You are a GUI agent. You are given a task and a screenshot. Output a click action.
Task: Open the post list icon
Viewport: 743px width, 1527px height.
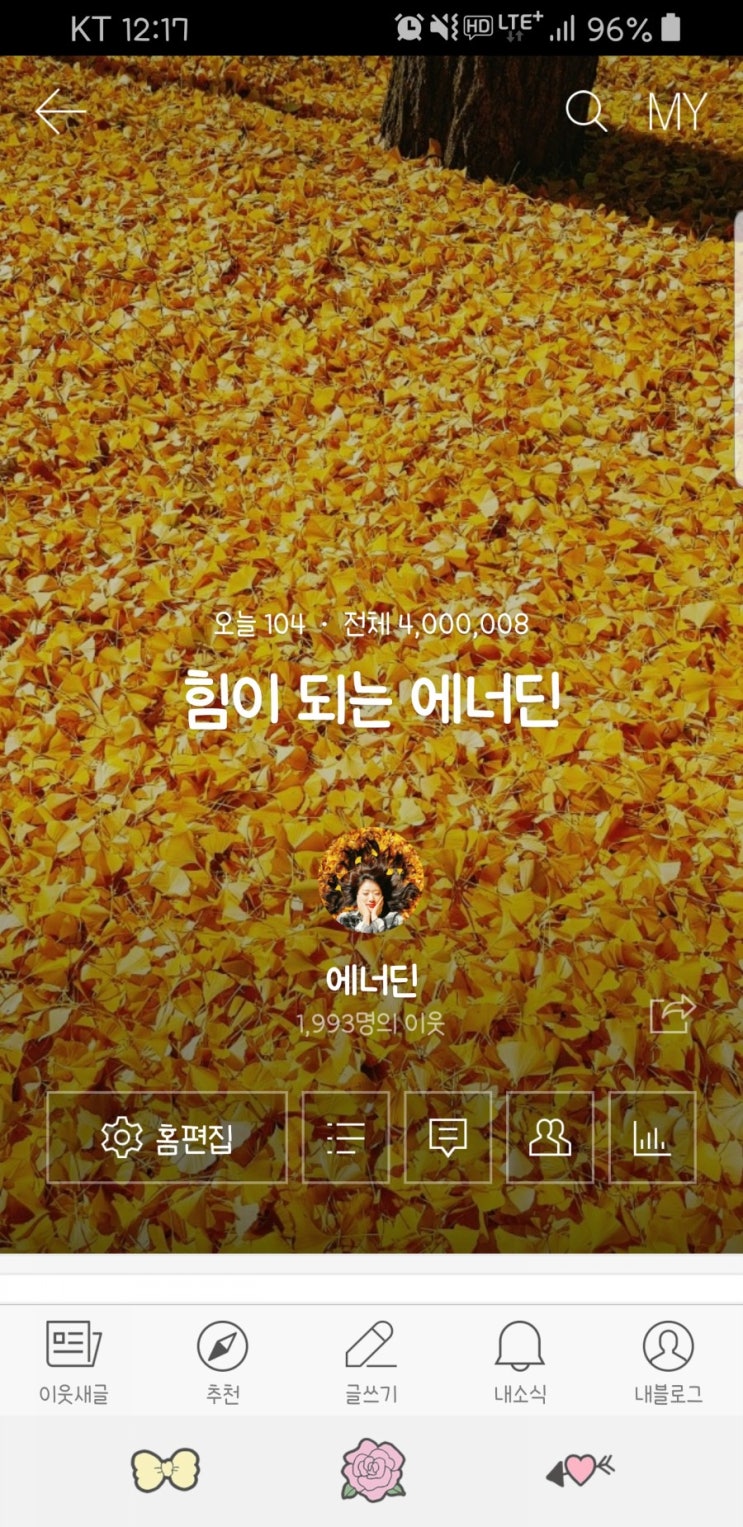pyautogui.click(x=346, y=1138)
